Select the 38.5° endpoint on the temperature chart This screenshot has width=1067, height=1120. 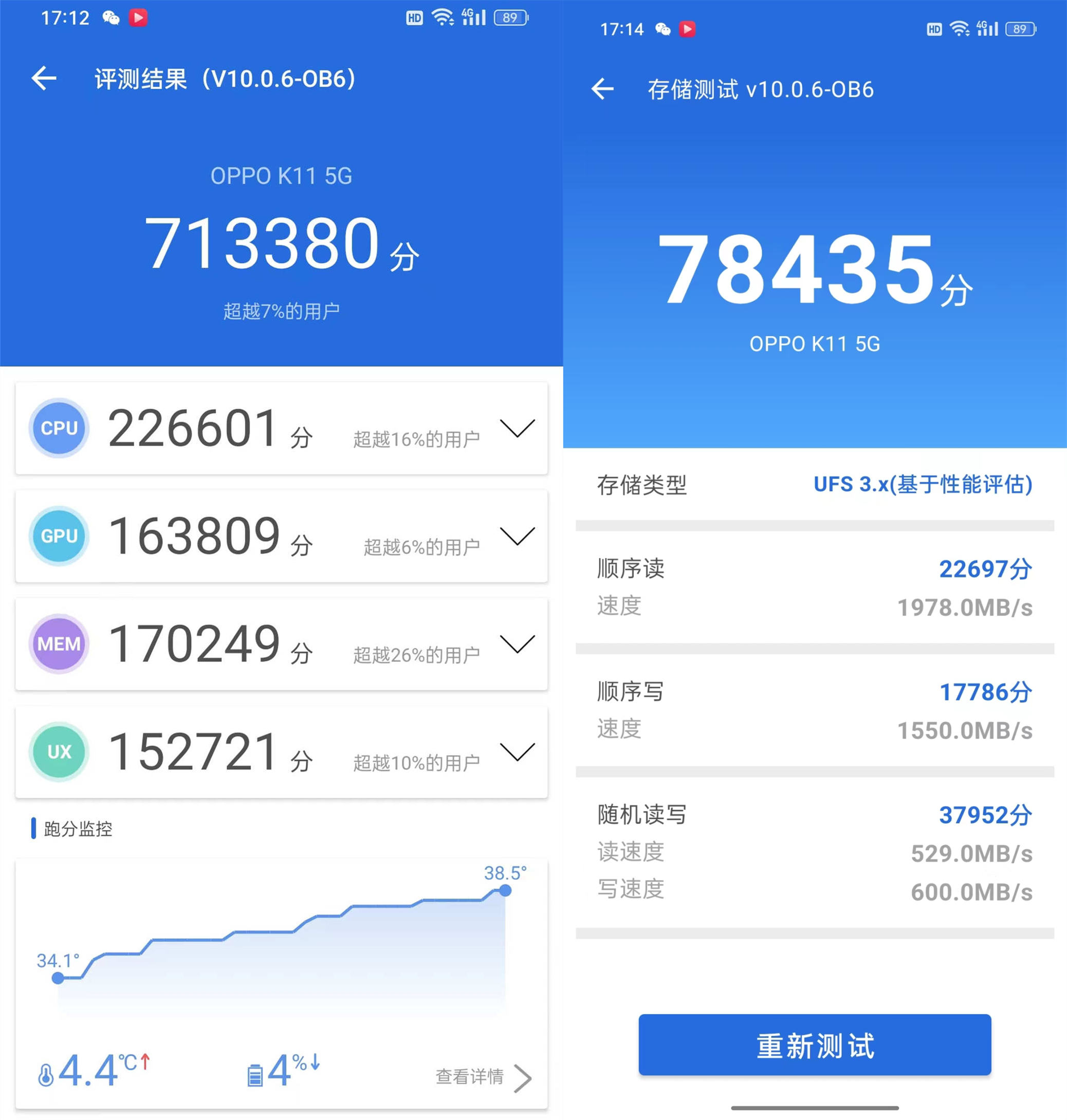505,891
